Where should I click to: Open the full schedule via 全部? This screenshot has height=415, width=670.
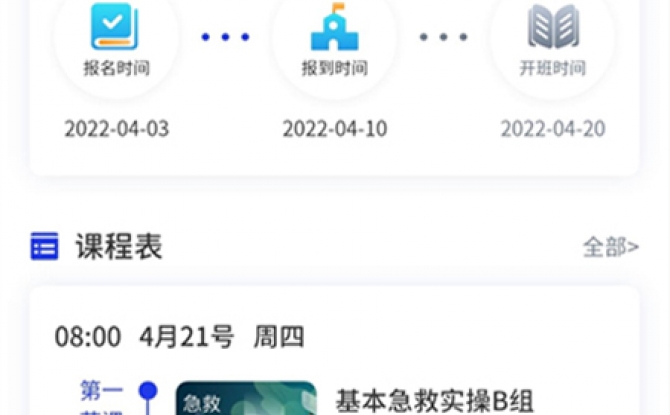610,247
